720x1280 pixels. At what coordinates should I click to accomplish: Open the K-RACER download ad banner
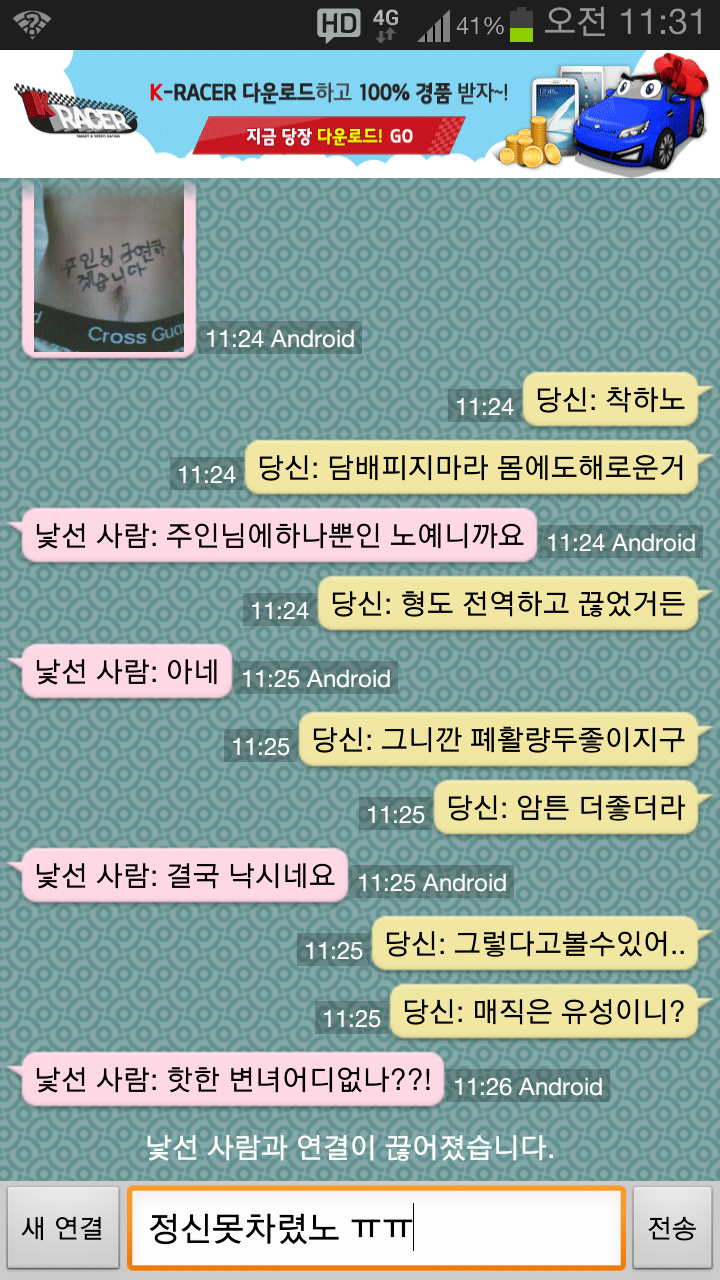(360, 114)
